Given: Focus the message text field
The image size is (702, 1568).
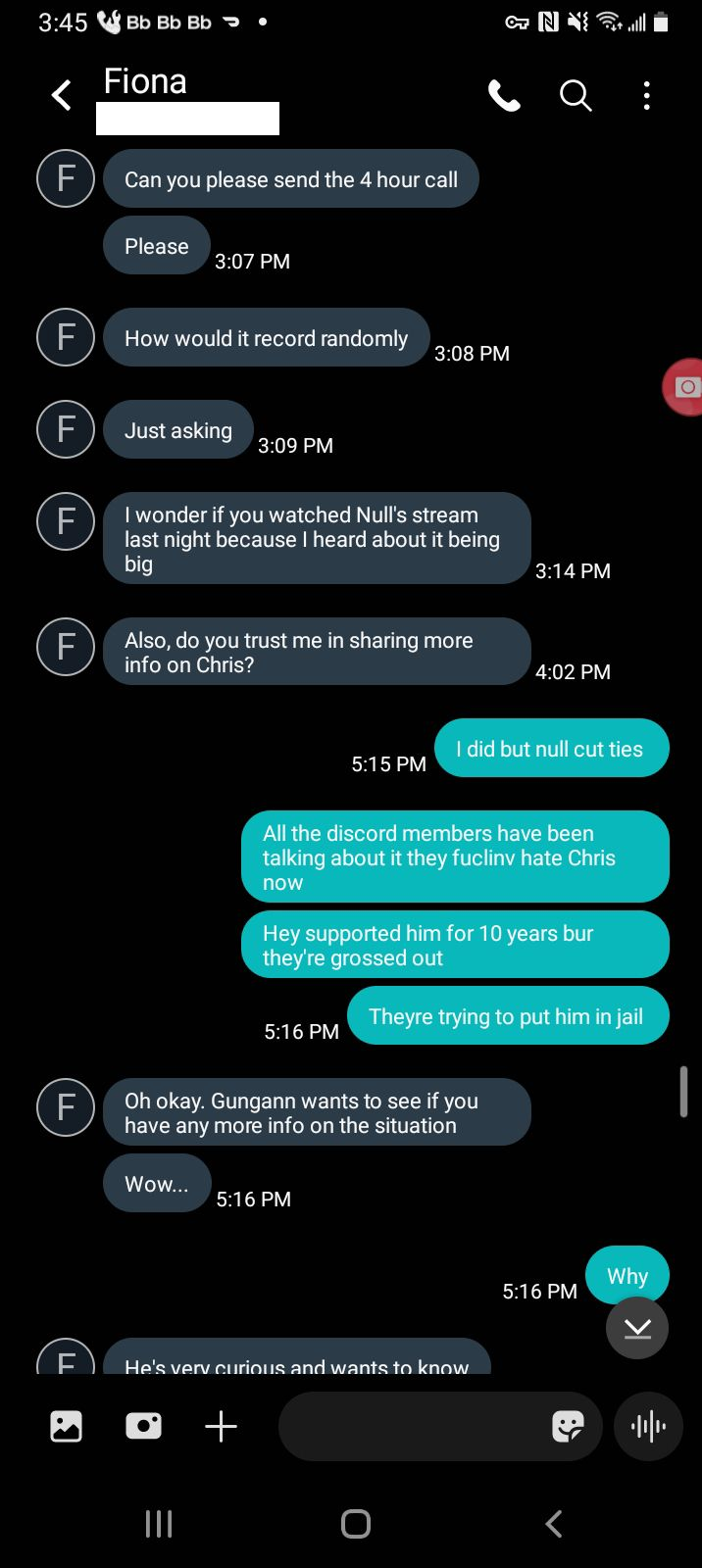Looking at the screenshot, I should point(412,1426).
